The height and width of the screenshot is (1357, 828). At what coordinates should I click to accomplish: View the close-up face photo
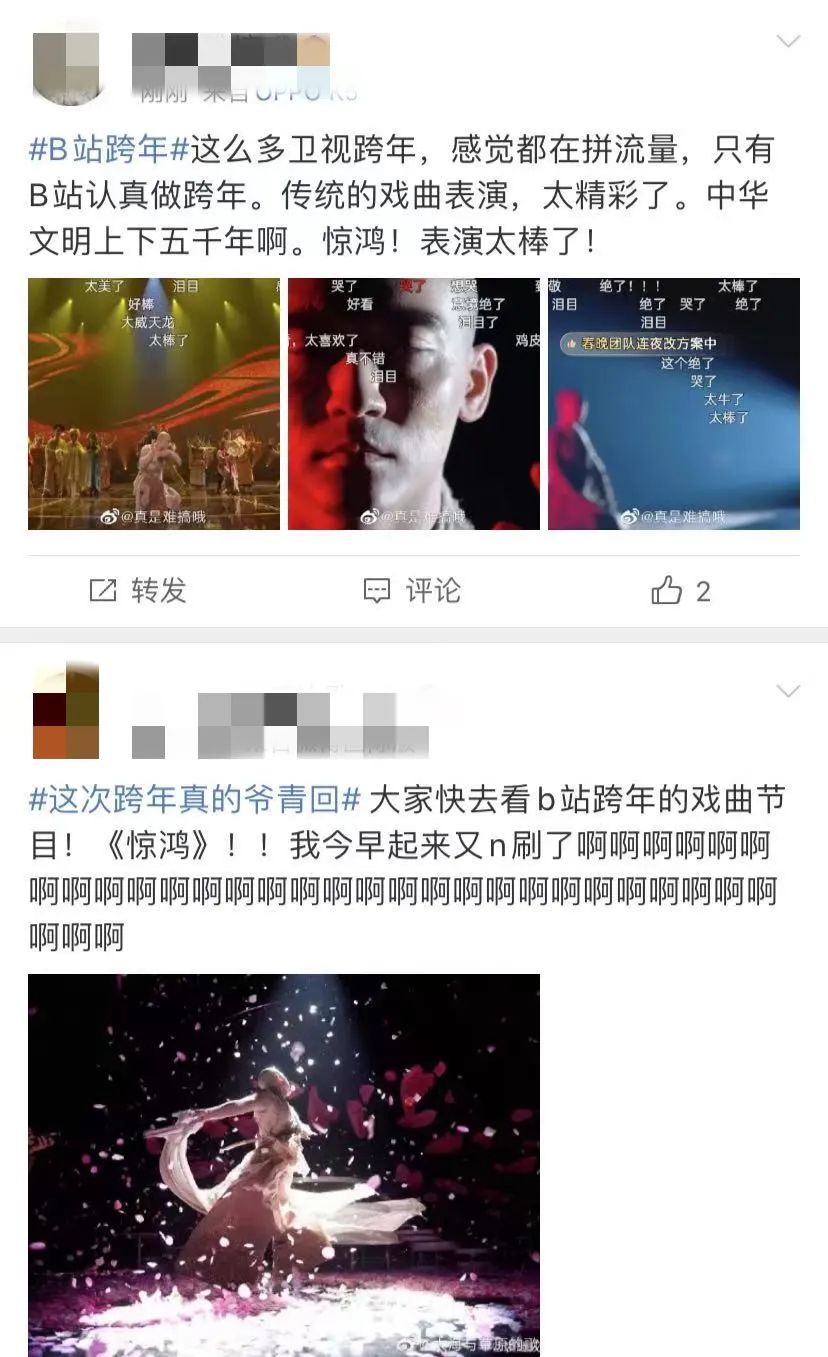414,404
